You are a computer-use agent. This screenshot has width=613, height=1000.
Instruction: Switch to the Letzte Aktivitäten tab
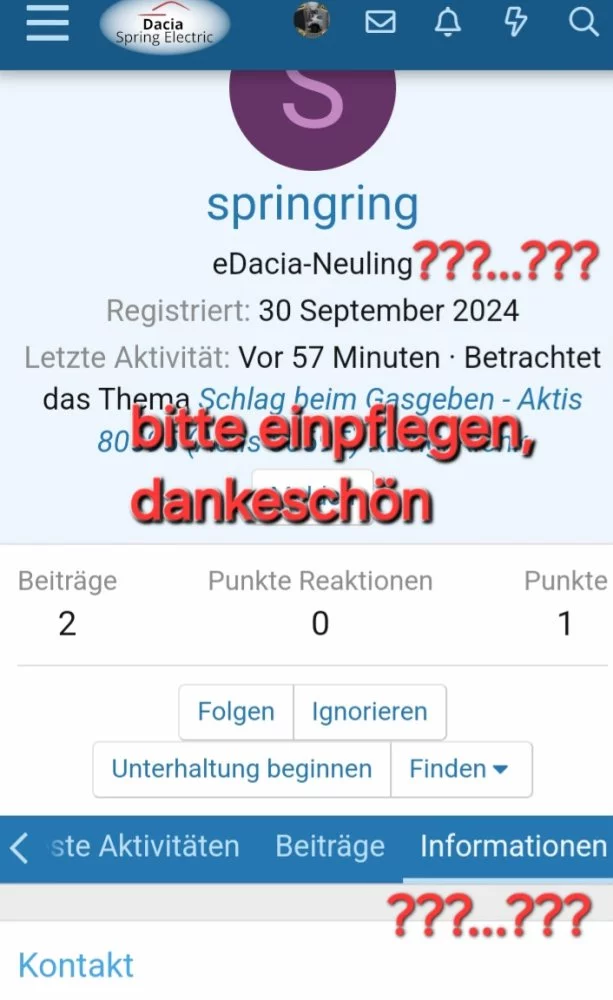pyautogui.click(x=145, y=847)
